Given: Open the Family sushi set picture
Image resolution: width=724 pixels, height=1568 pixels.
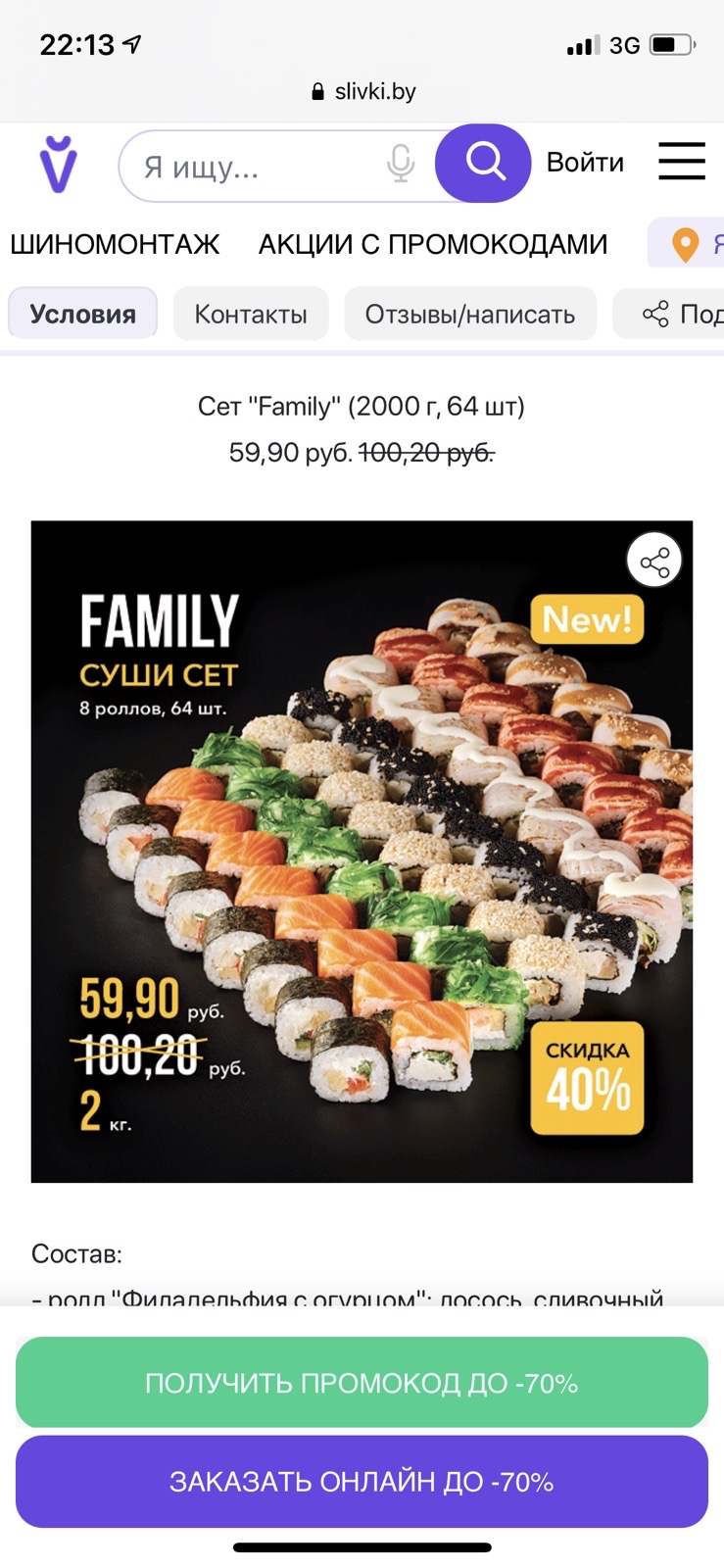Looking at the screenshot, I should (x=362, y=851).
